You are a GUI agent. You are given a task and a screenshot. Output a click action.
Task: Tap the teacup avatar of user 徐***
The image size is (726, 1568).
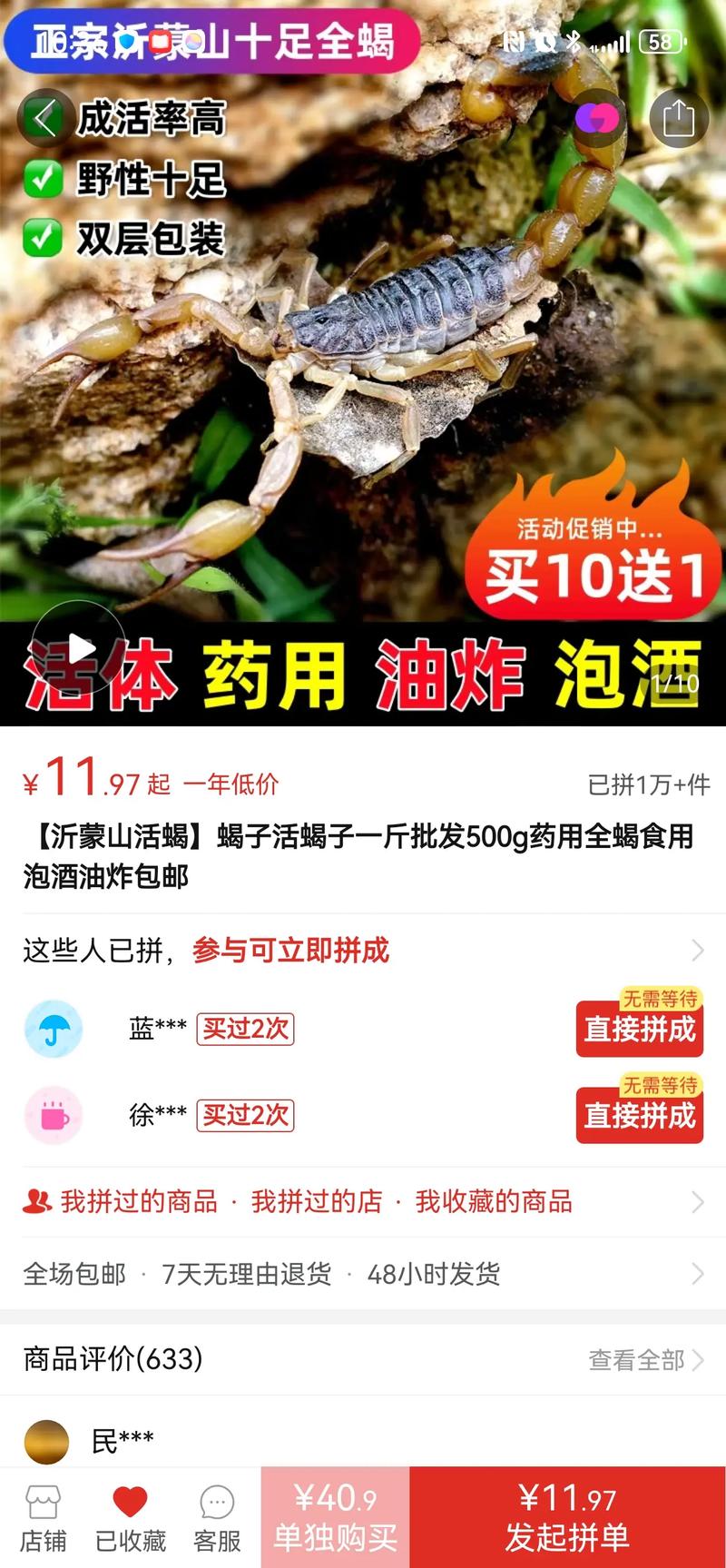coord(54,1116)
